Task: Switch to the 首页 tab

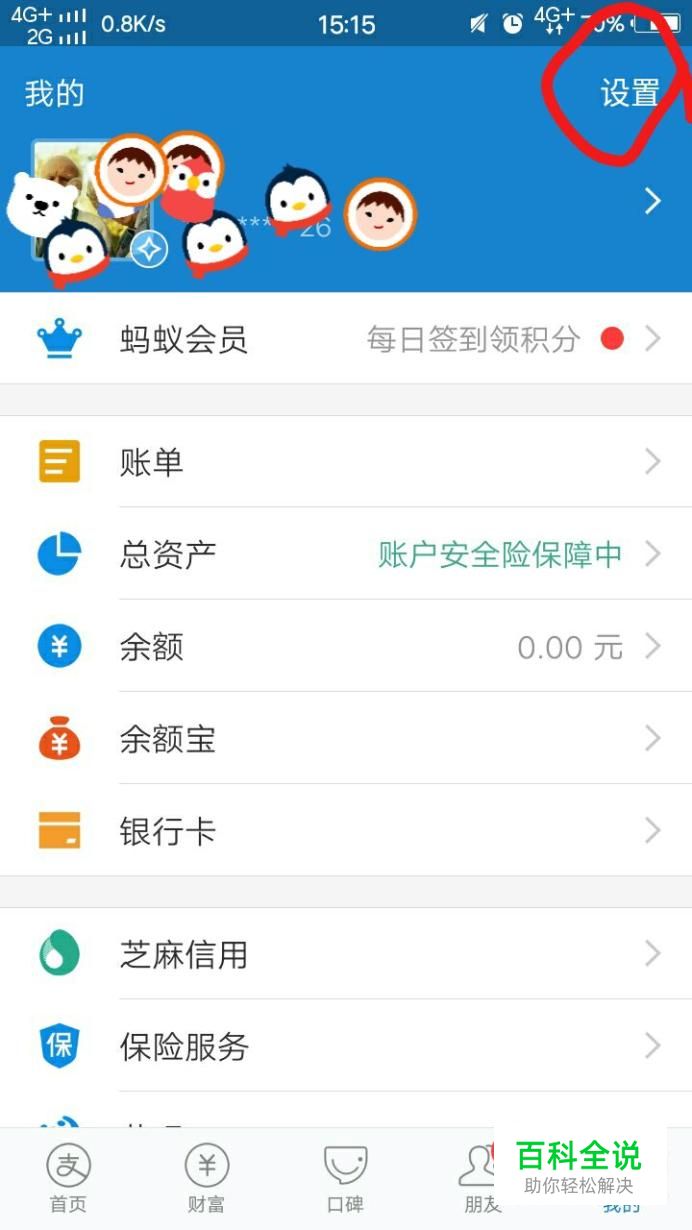Action: click(69, 1178)
